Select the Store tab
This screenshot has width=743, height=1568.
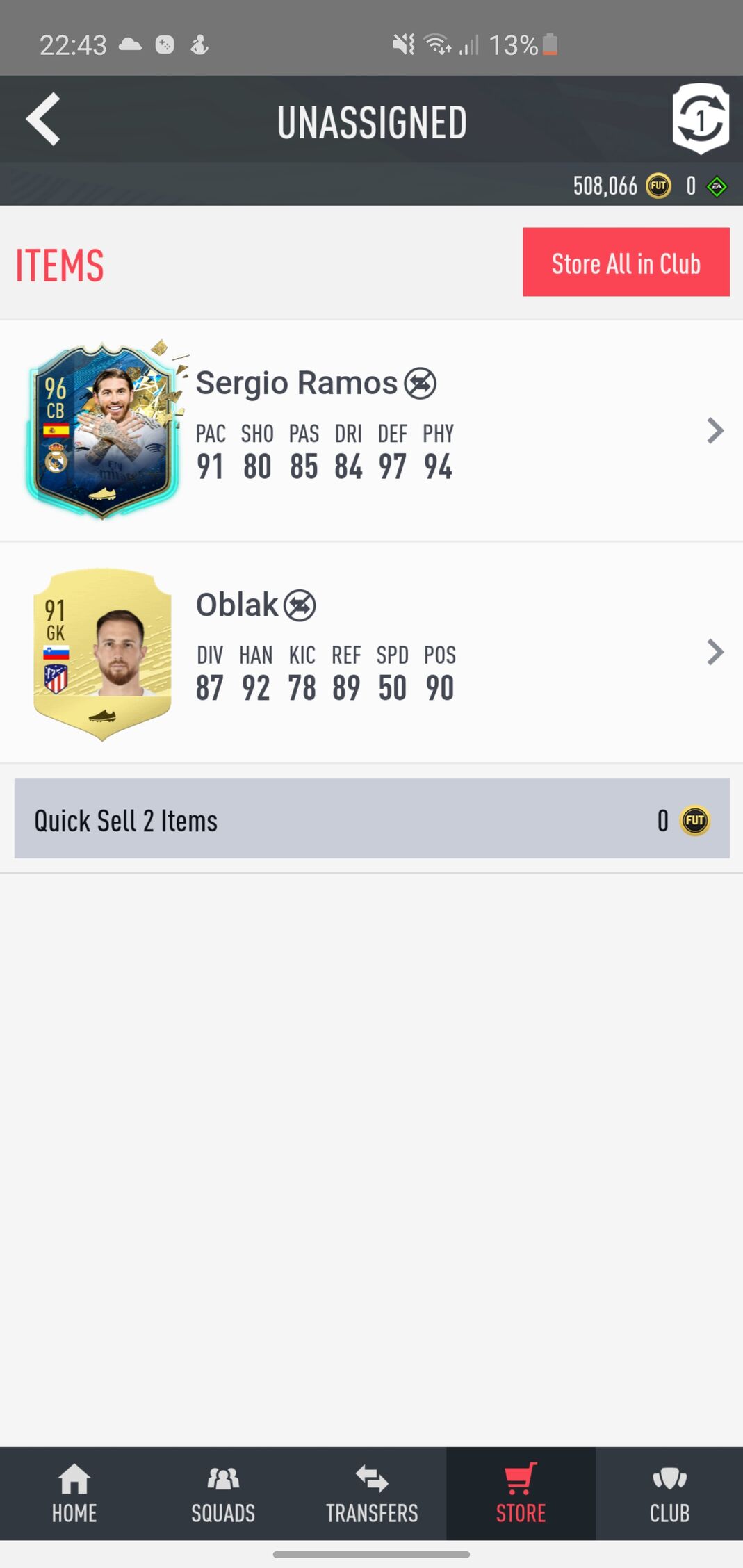(x=521, y=1493)
